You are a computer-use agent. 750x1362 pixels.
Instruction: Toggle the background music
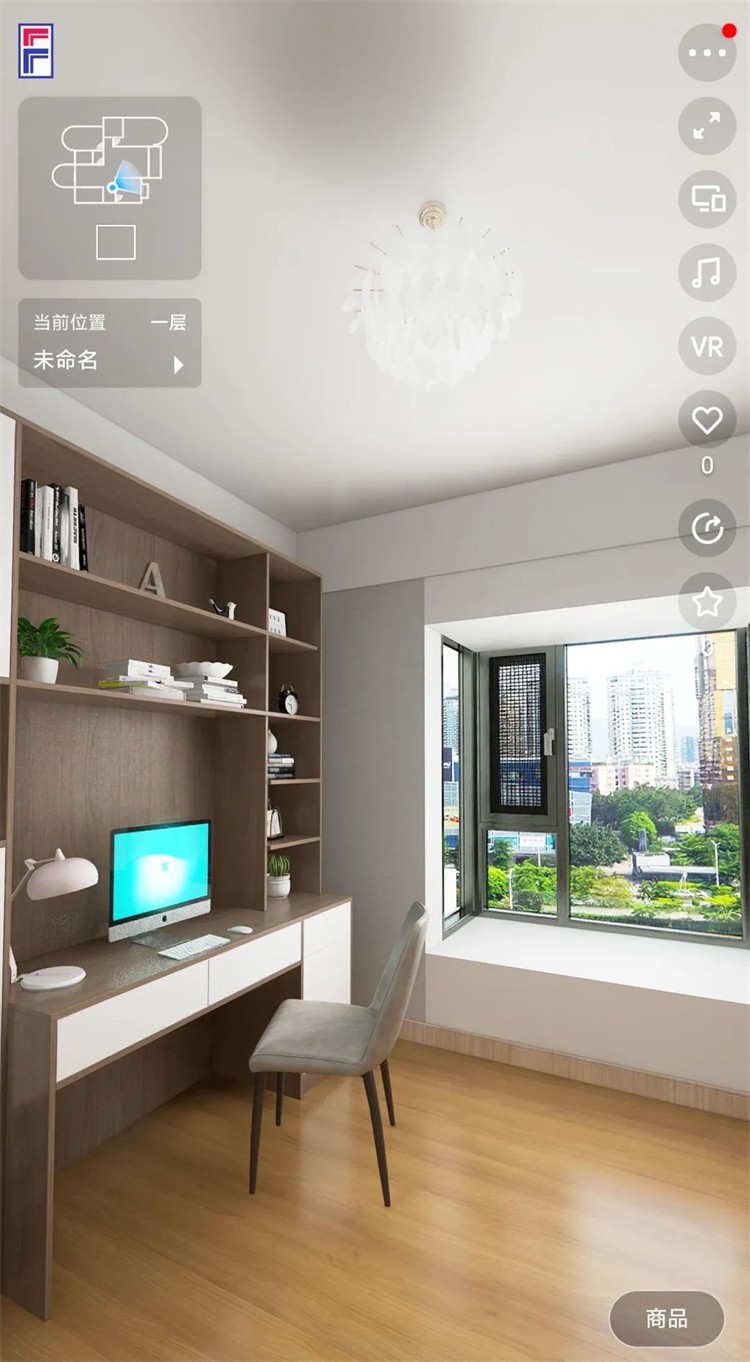[707, 272]
